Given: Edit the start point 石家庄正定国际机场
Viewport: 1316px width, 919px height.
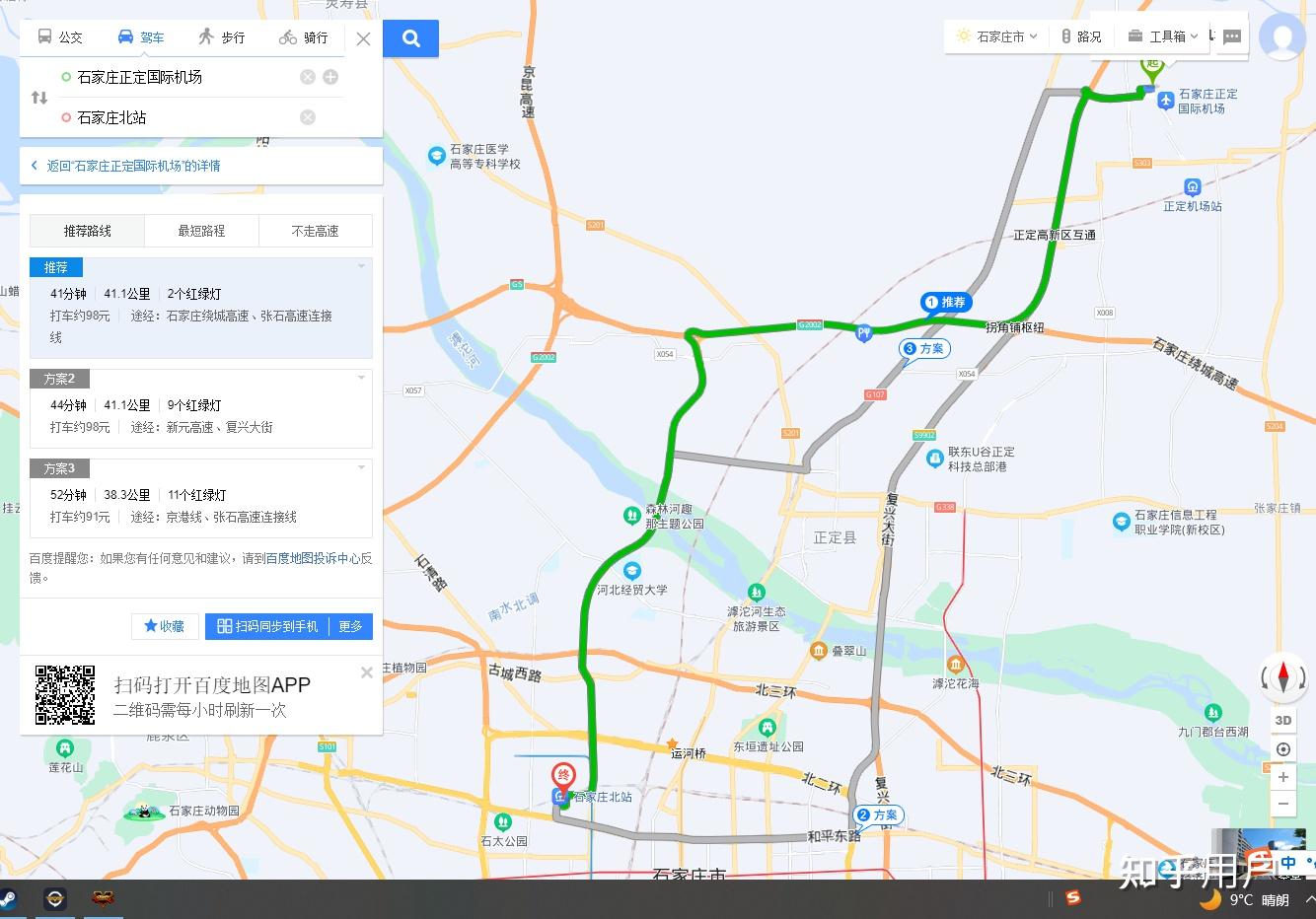Looking at the screenshot, I should [x=178, y=77].
